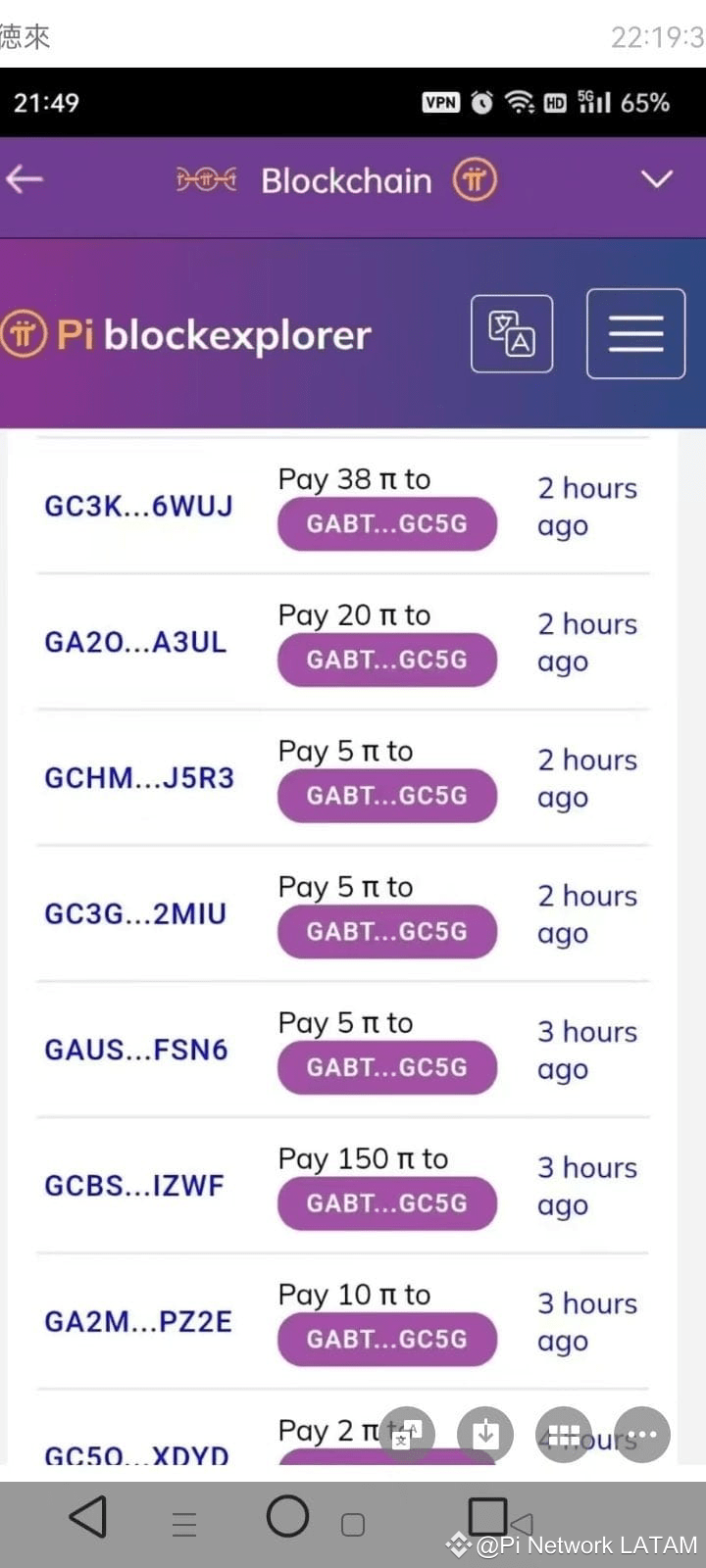The width and height of the screenshot is (706, 1568).
Task: Open the floating grid apps icon
Action: (x=563, y=1434)
